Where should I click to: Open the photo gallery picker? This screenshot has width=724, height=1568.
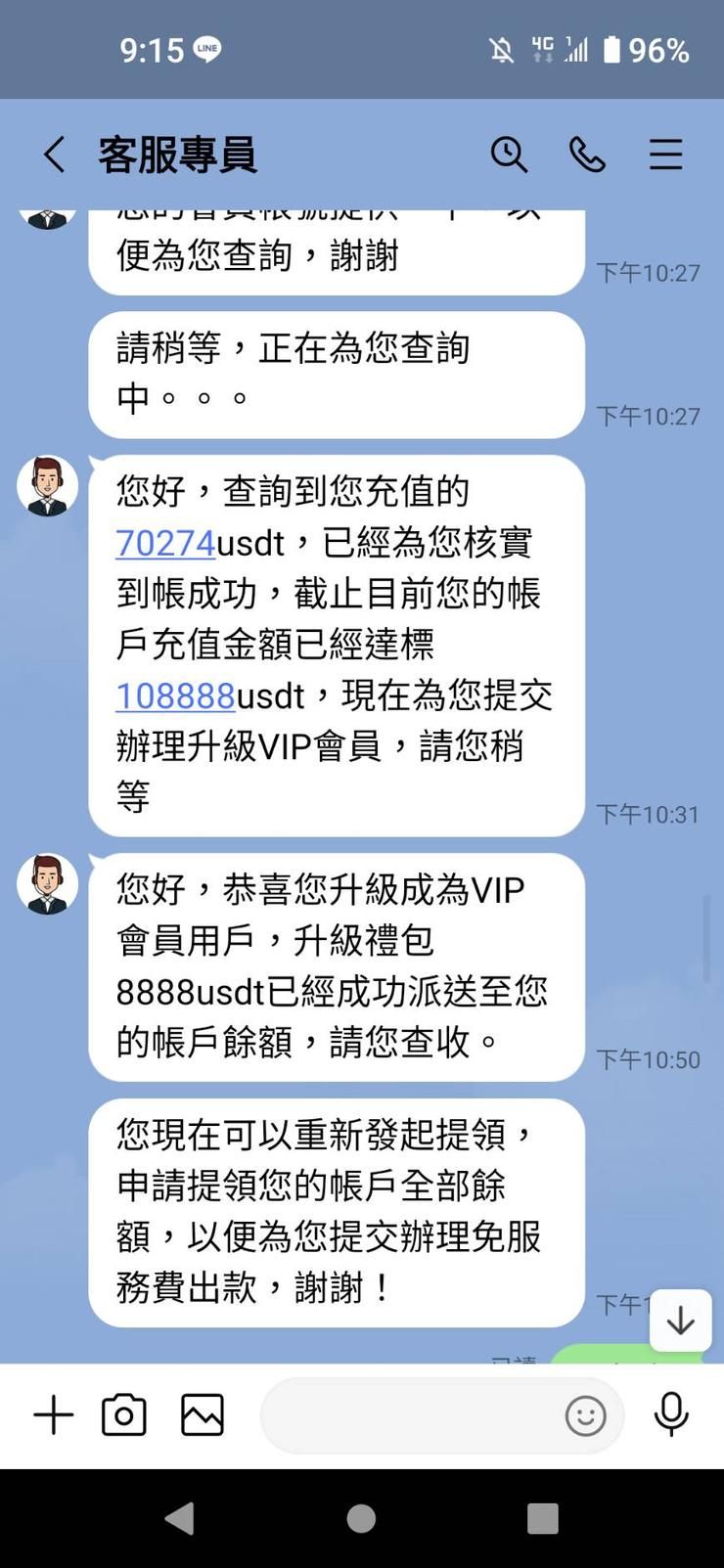[203, 1415]
